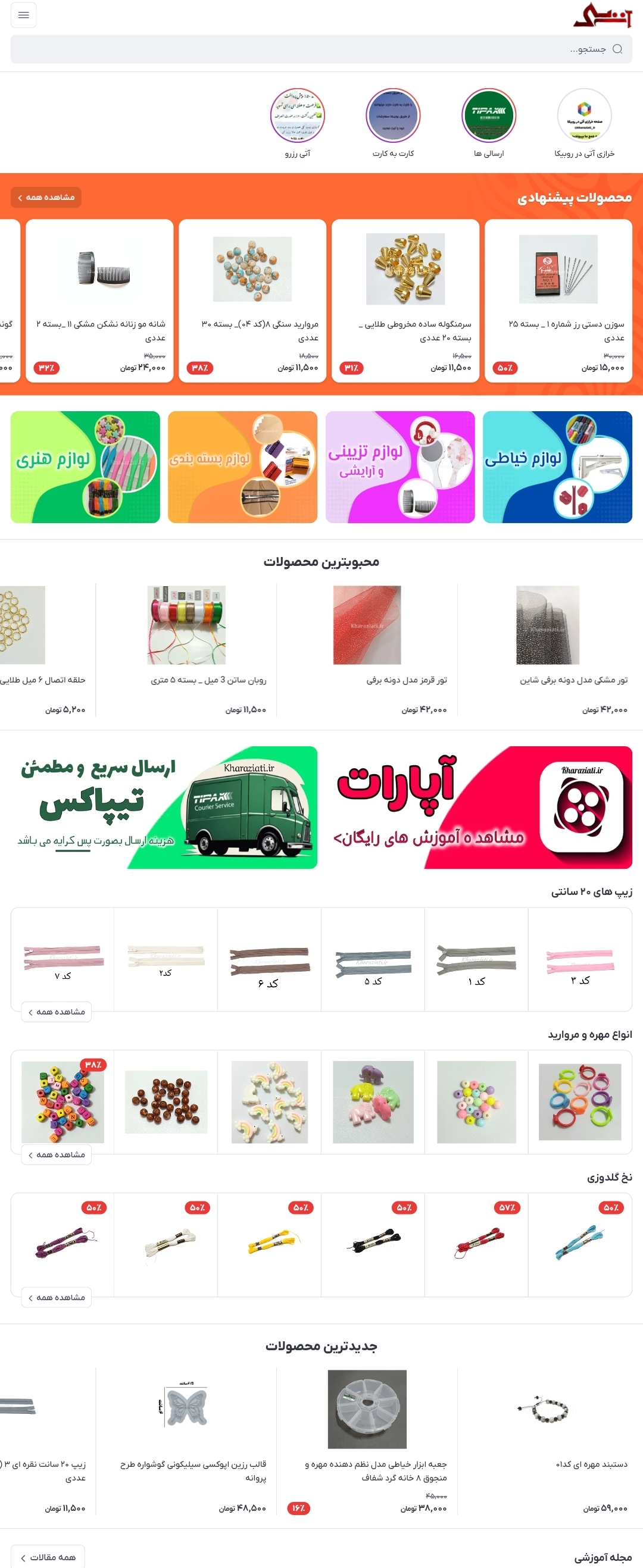
Task: Open the تیپاکس shipping banner
Action: 164,807
